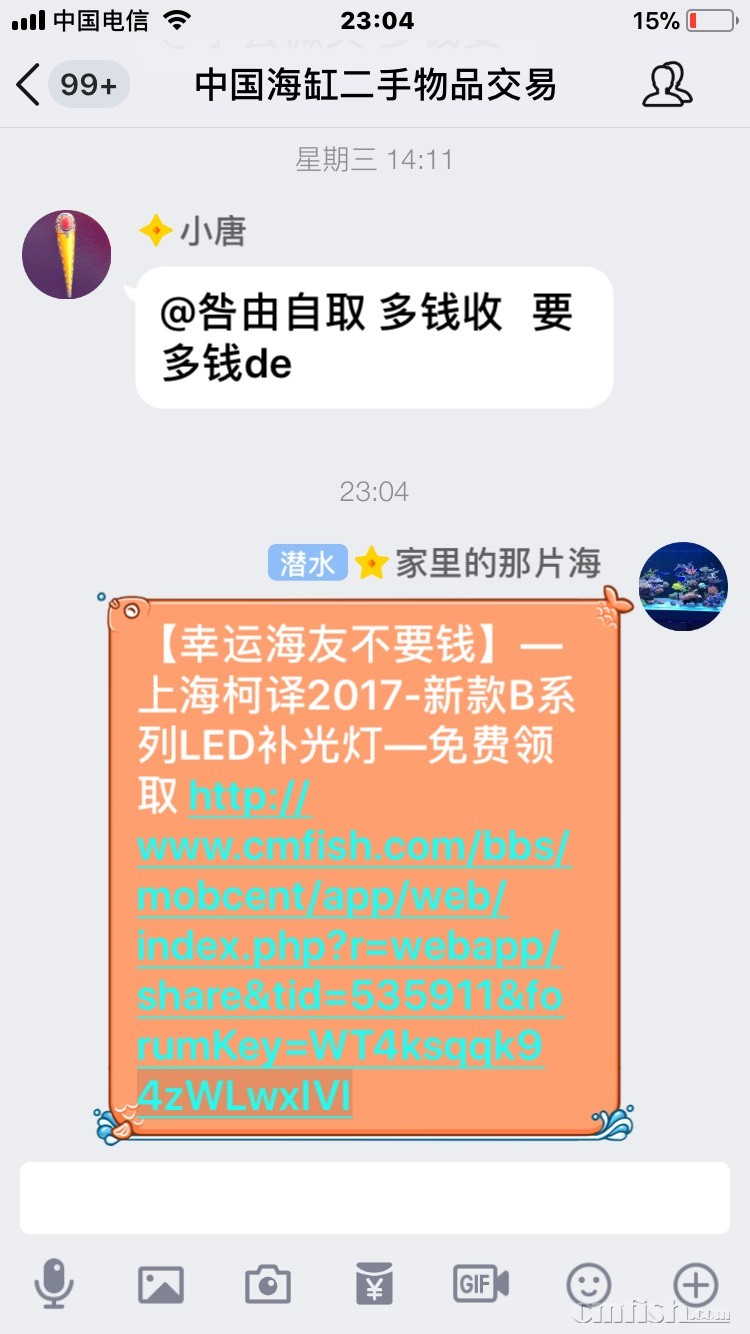Attach a picture from gallery
The height and width of the screenshot is (1334, 750).
pos(160,1283)
